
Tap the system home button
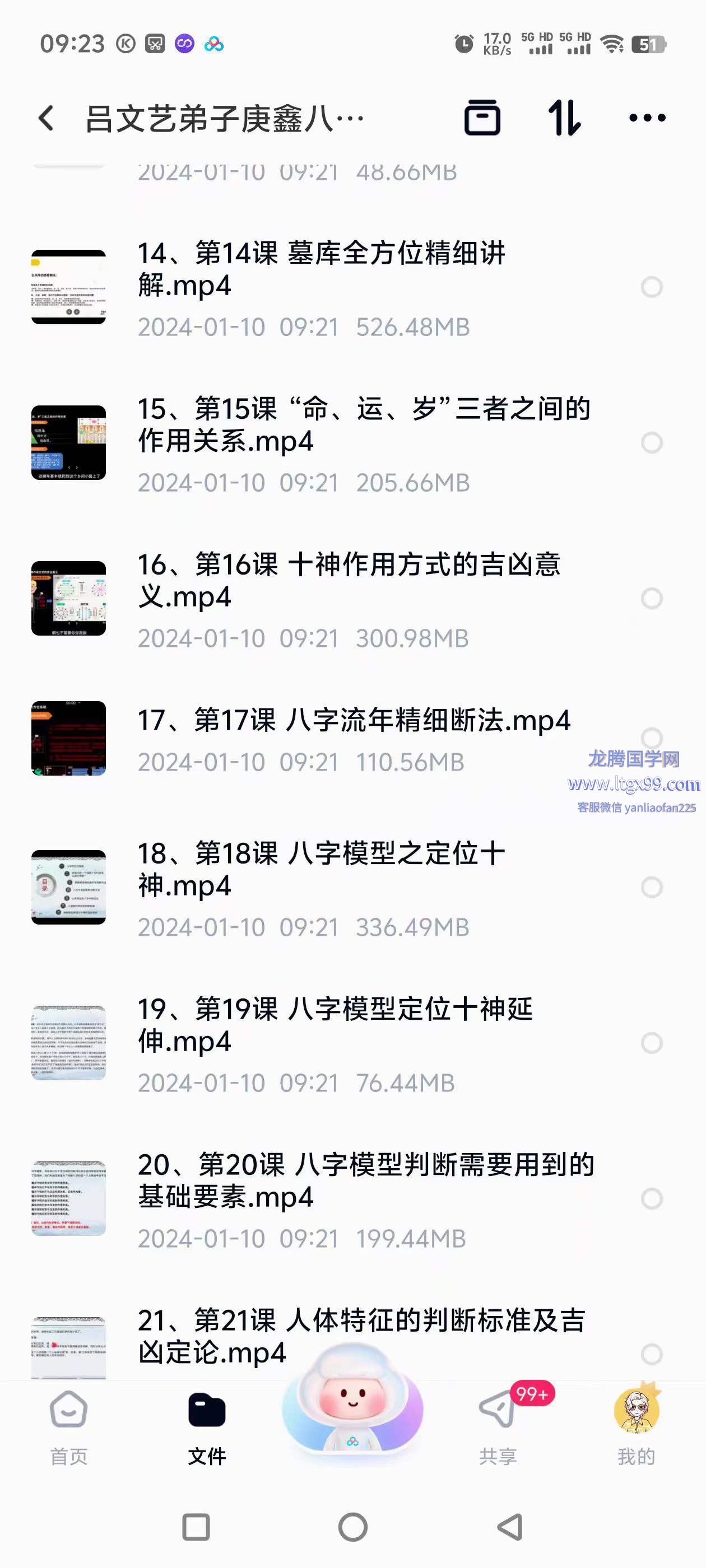pos(352,1527)
